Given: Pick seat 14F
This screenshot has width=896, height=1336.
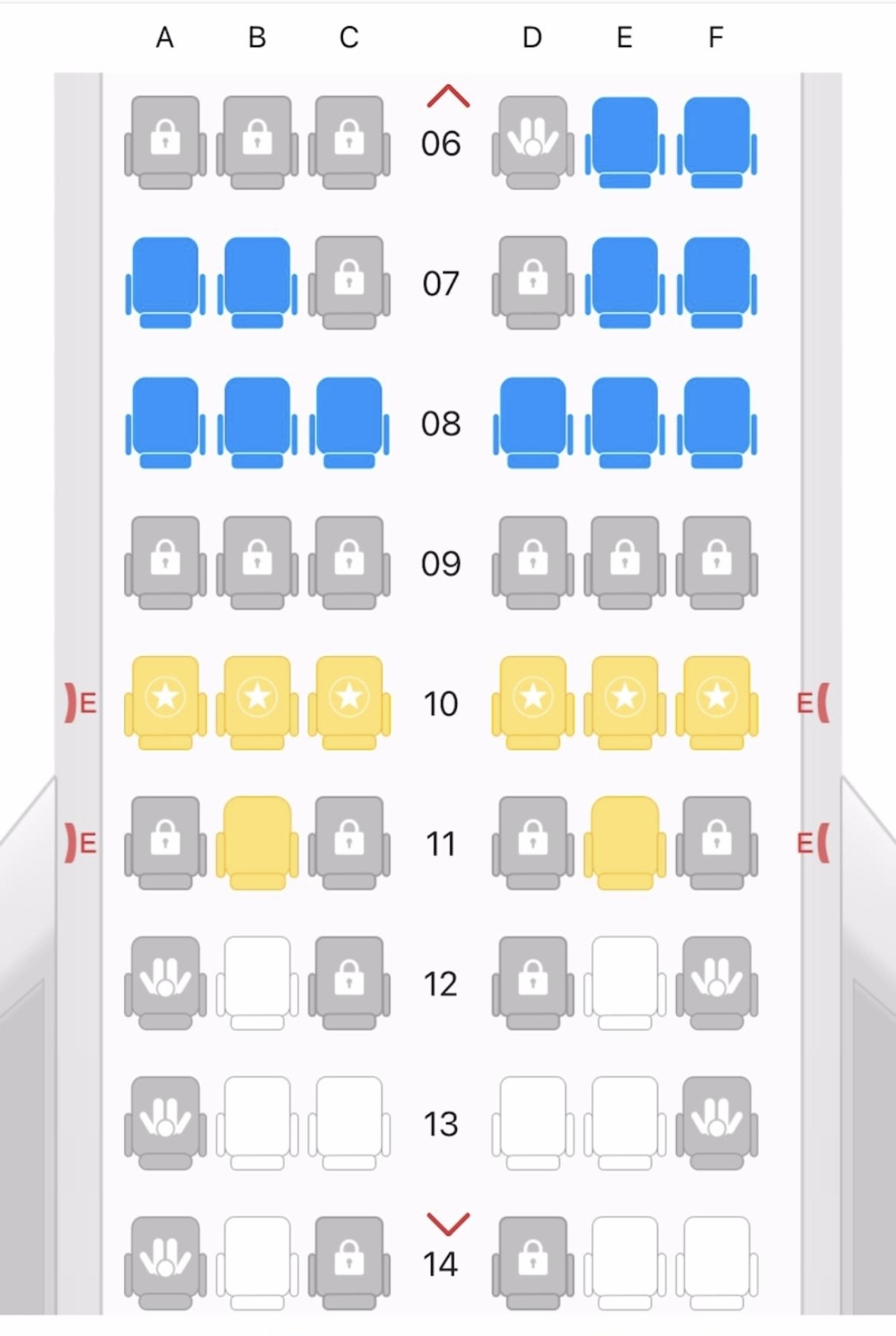Looking at the screenshot, I should pyautogui.click(x=717, y=1262).
